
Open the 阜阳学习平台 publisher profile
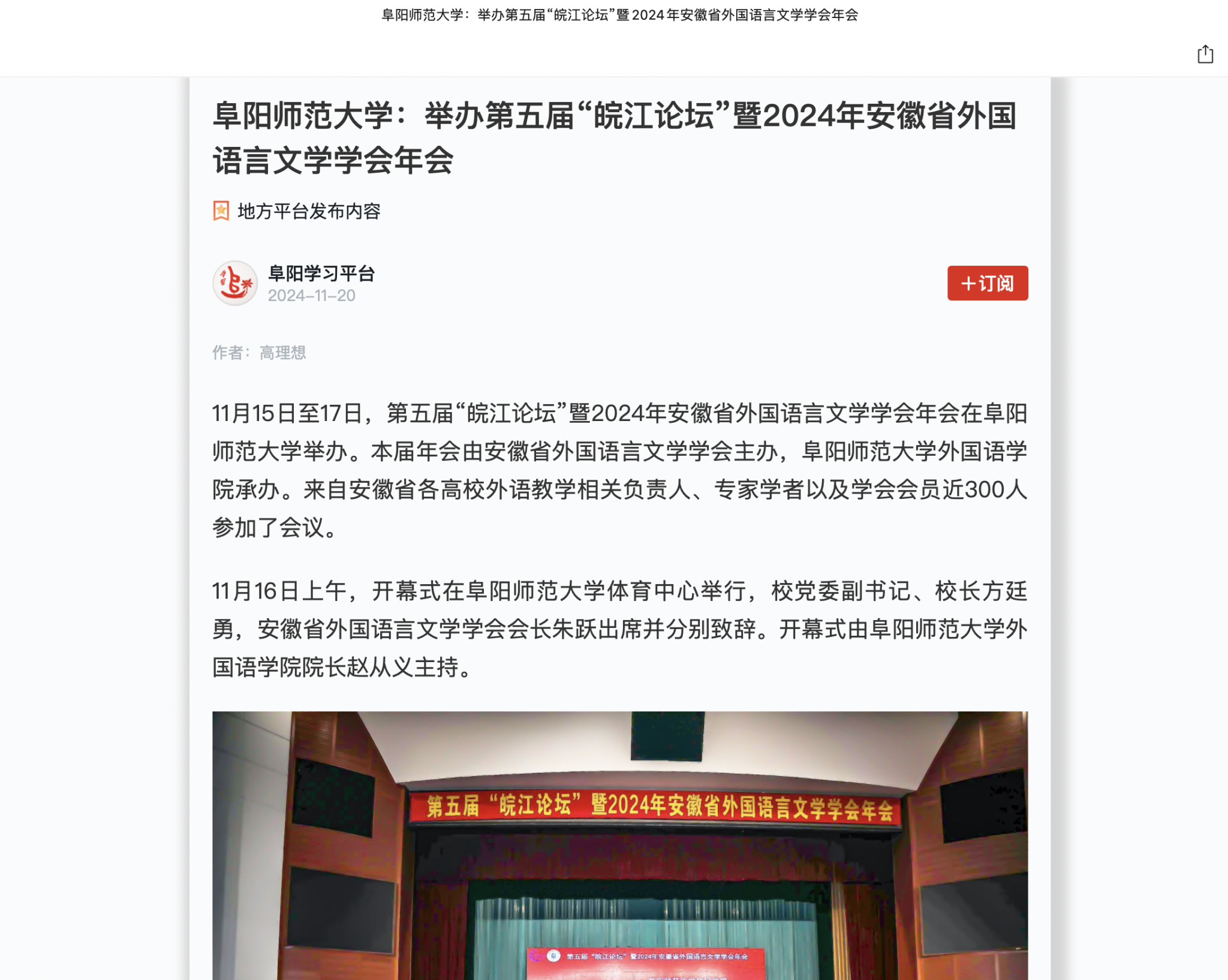(321, 273)
